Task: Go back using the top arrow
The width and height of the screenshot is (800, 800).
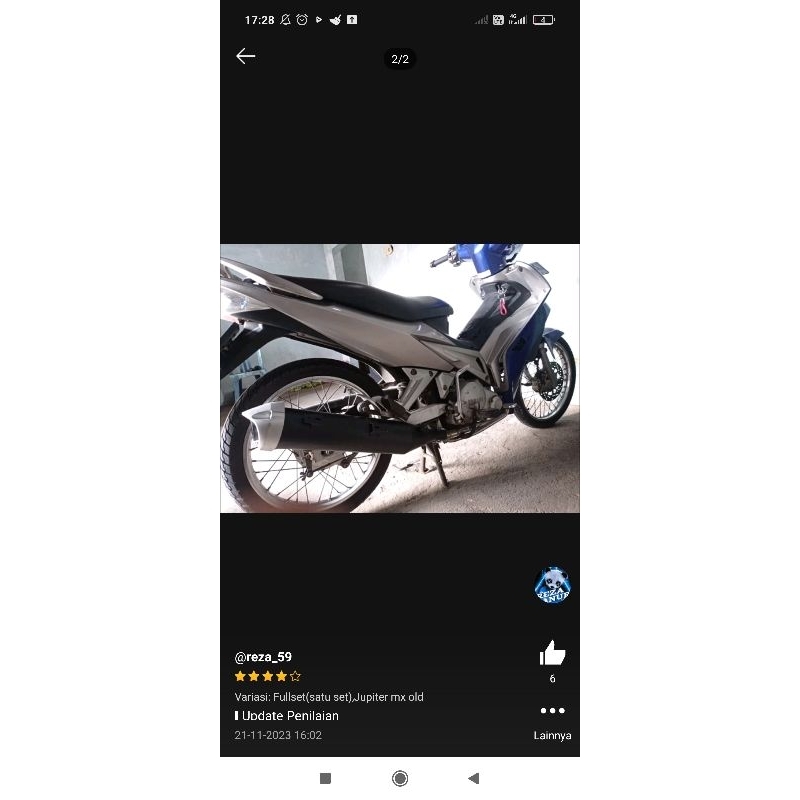Action: [x=246, y=56]
